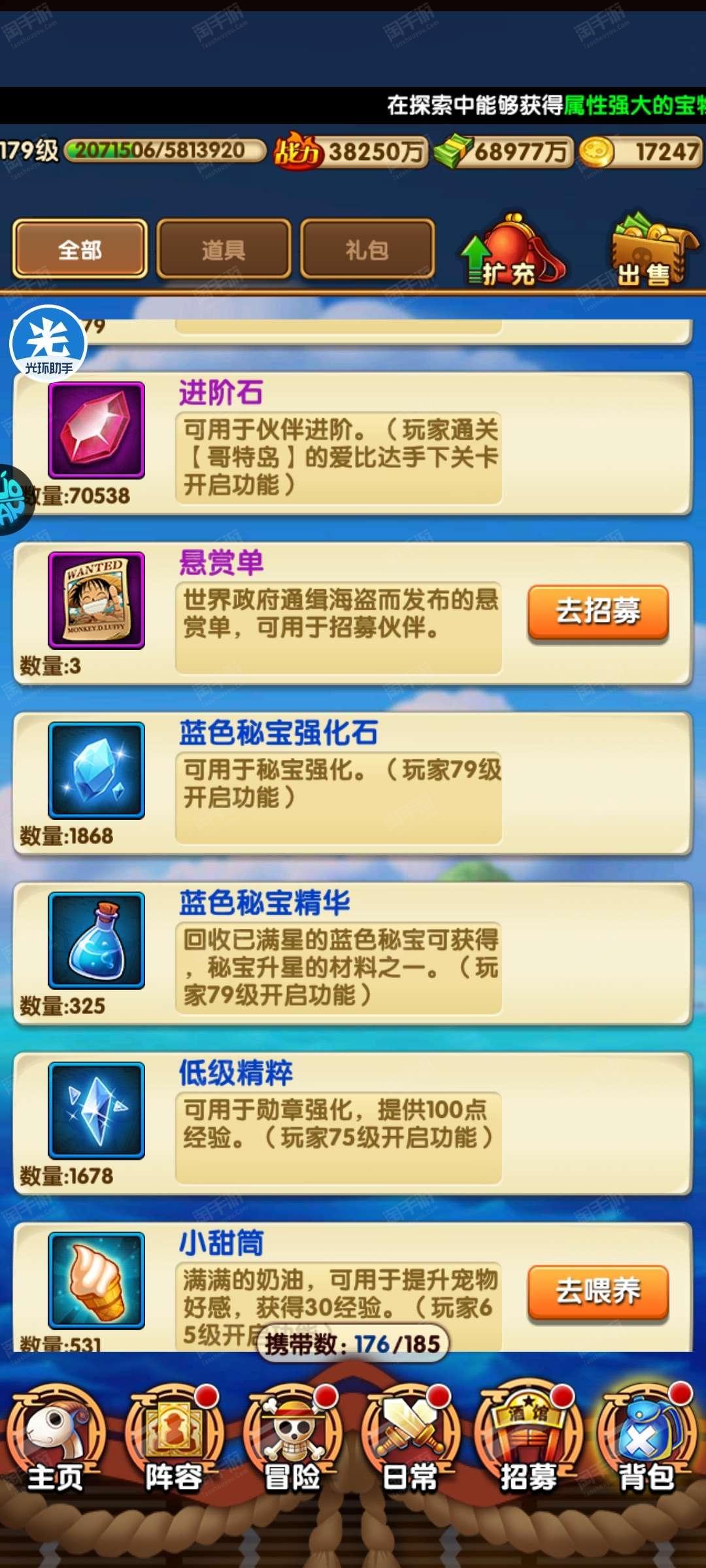Select the 蓝色秘宝精华 item
The image size is (706, 1568).
point(353,953)
